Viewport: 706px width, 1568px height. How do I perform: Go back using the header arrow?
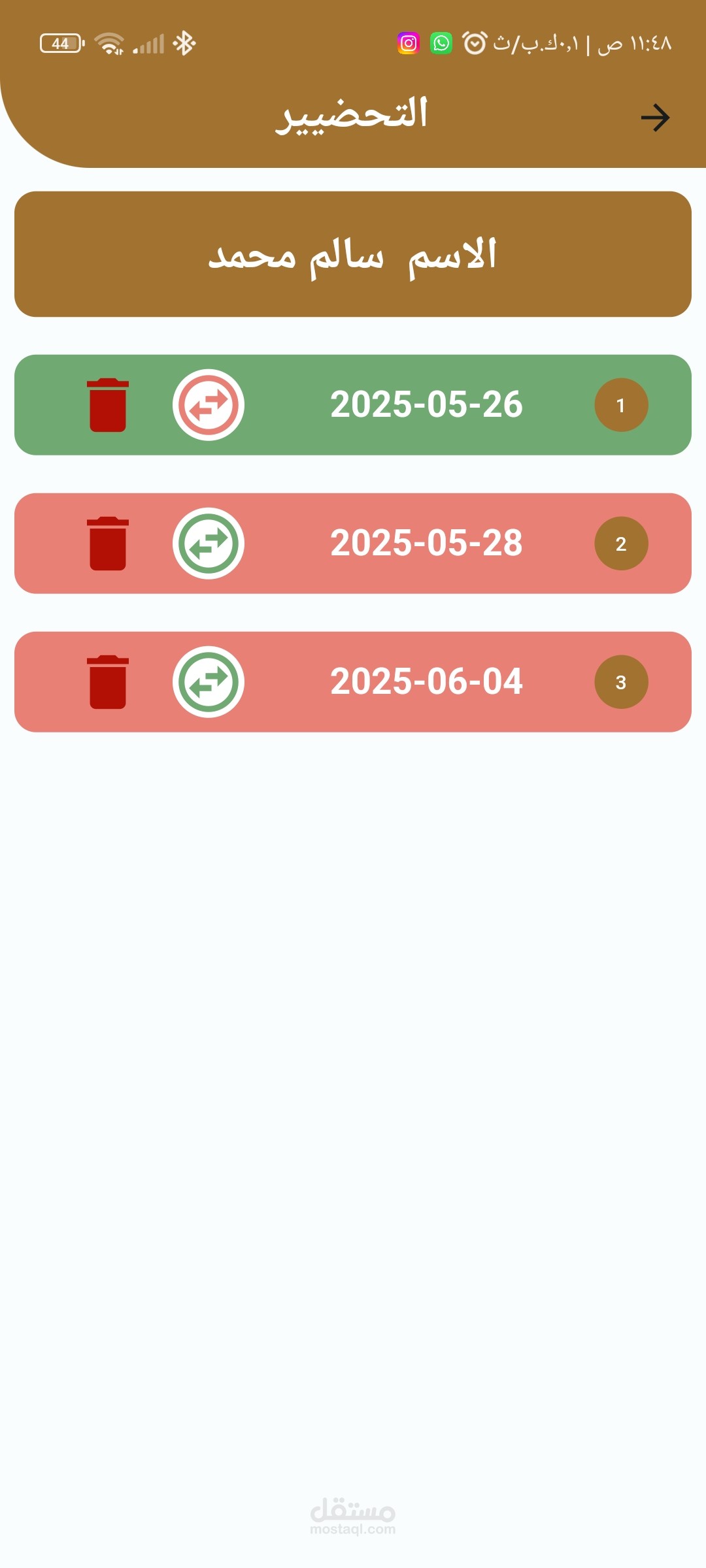coord(655,118)
